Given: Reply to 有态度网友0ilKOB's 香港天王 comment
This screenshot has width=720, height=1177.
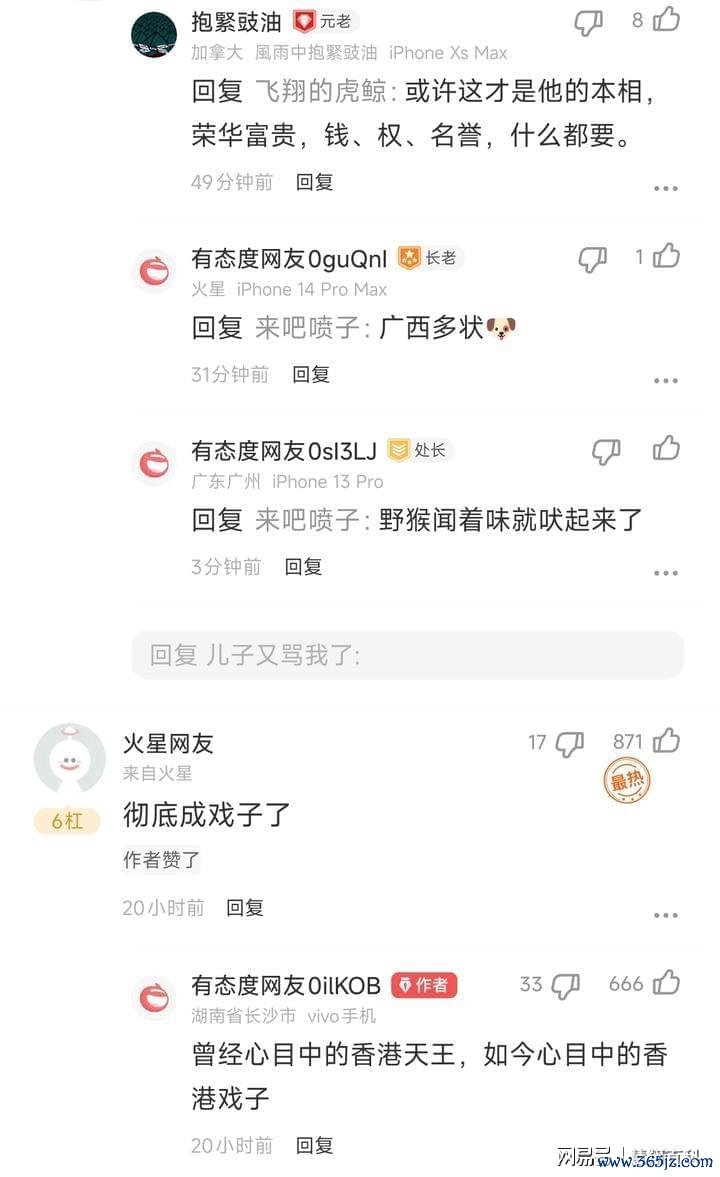Looking at the screenshot, I should 314,1146.
